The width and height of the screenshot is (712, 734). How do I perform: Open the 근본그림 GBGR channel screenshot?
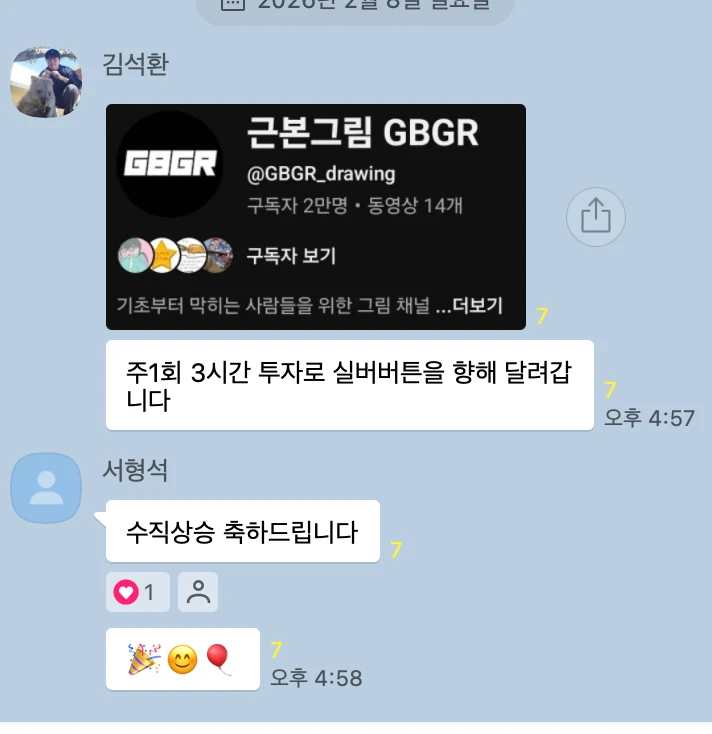(x=315, y=216)
